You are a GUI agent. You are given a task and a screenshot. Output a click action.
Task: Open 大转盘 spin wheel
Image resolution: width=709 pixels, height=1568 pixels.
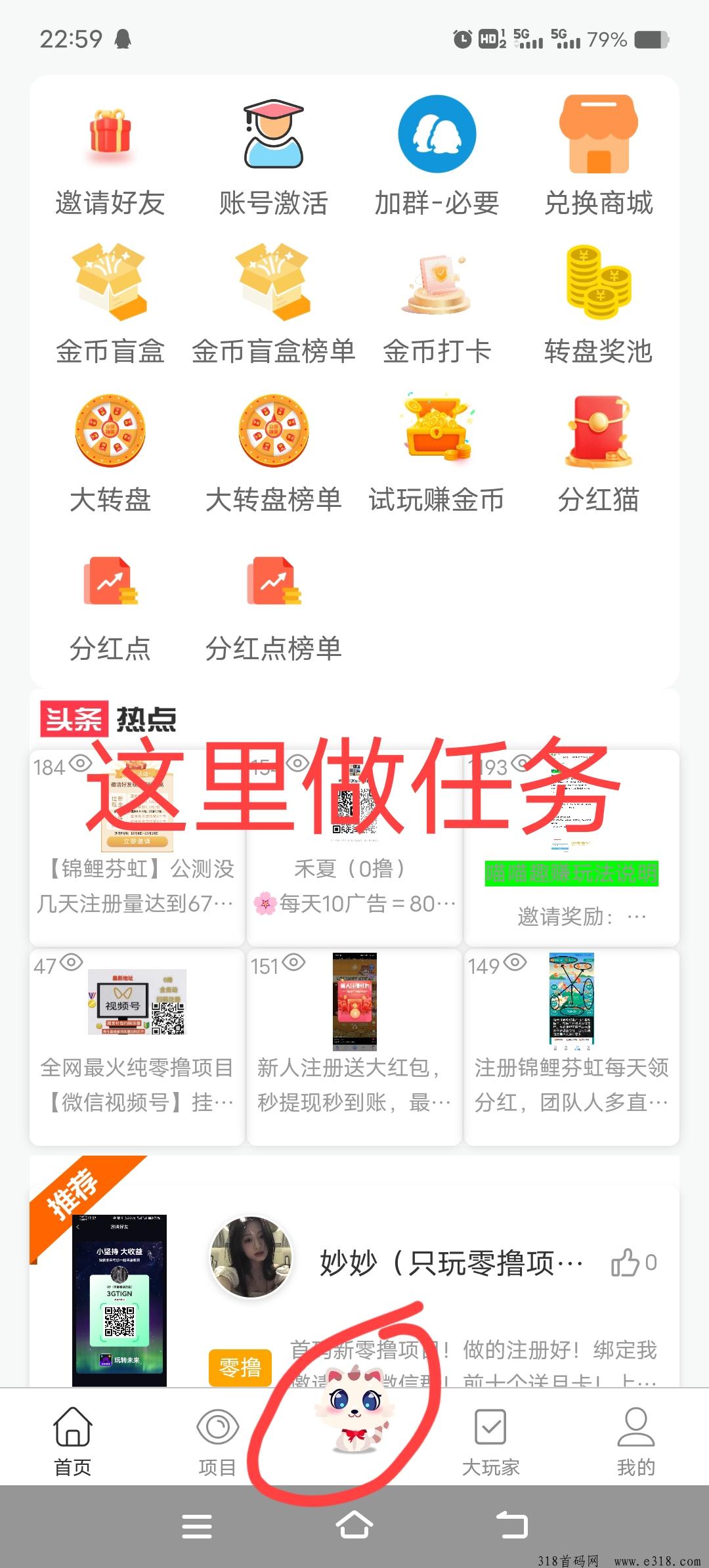coord(110,453)
